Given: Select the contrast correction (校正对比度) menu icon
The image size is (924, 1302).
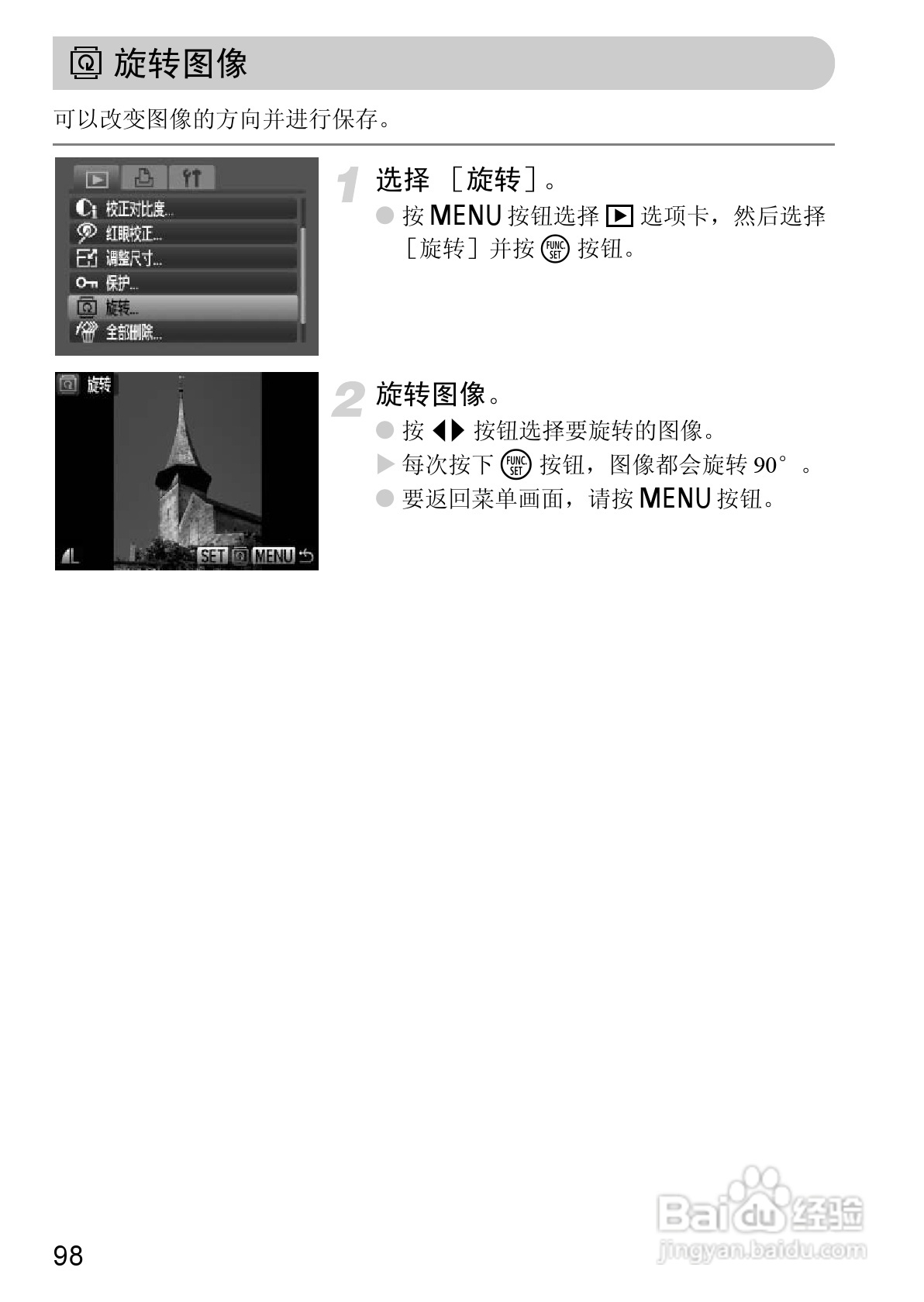Looking at the screenshot, I should [85, 208].
